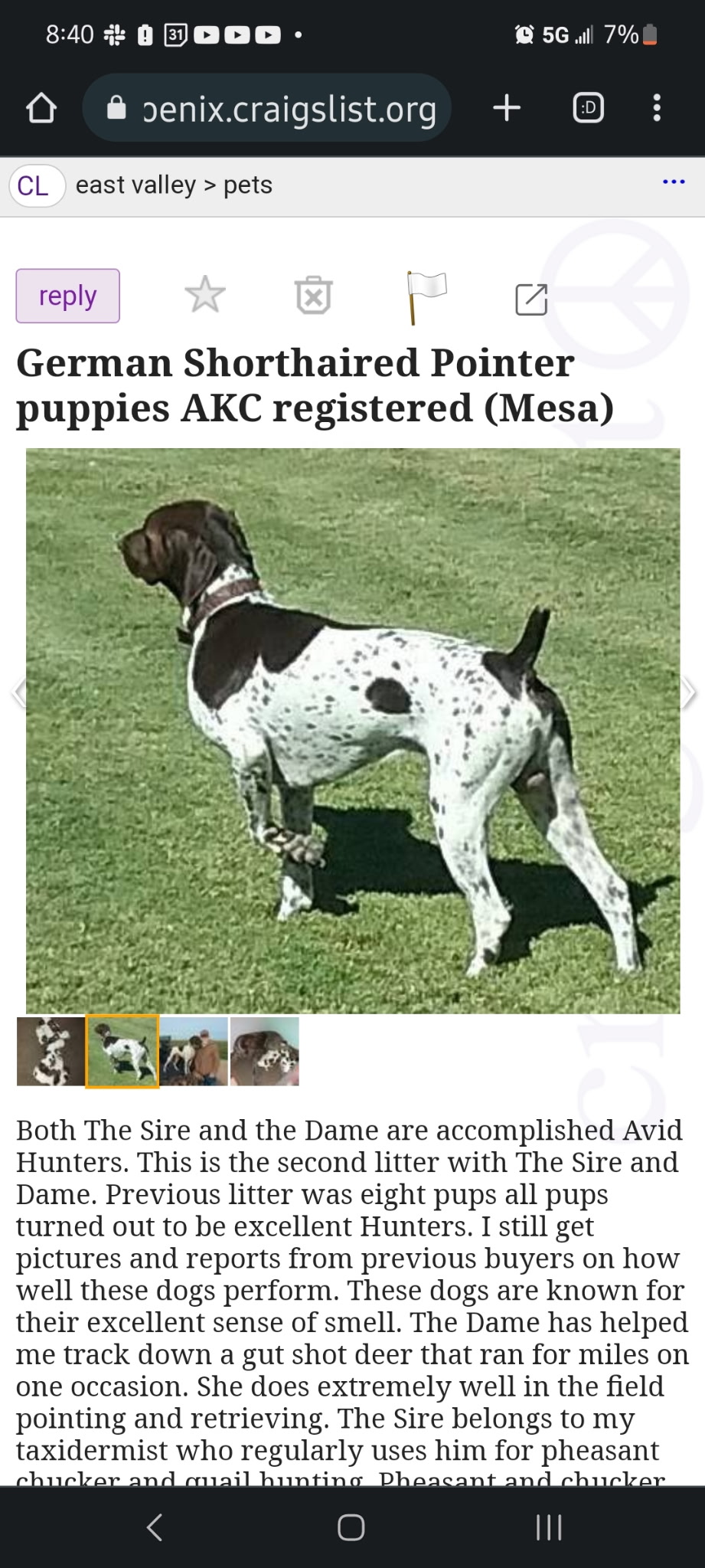
Task: Favorite this posting with the star
Action: (x=205, y=295)
